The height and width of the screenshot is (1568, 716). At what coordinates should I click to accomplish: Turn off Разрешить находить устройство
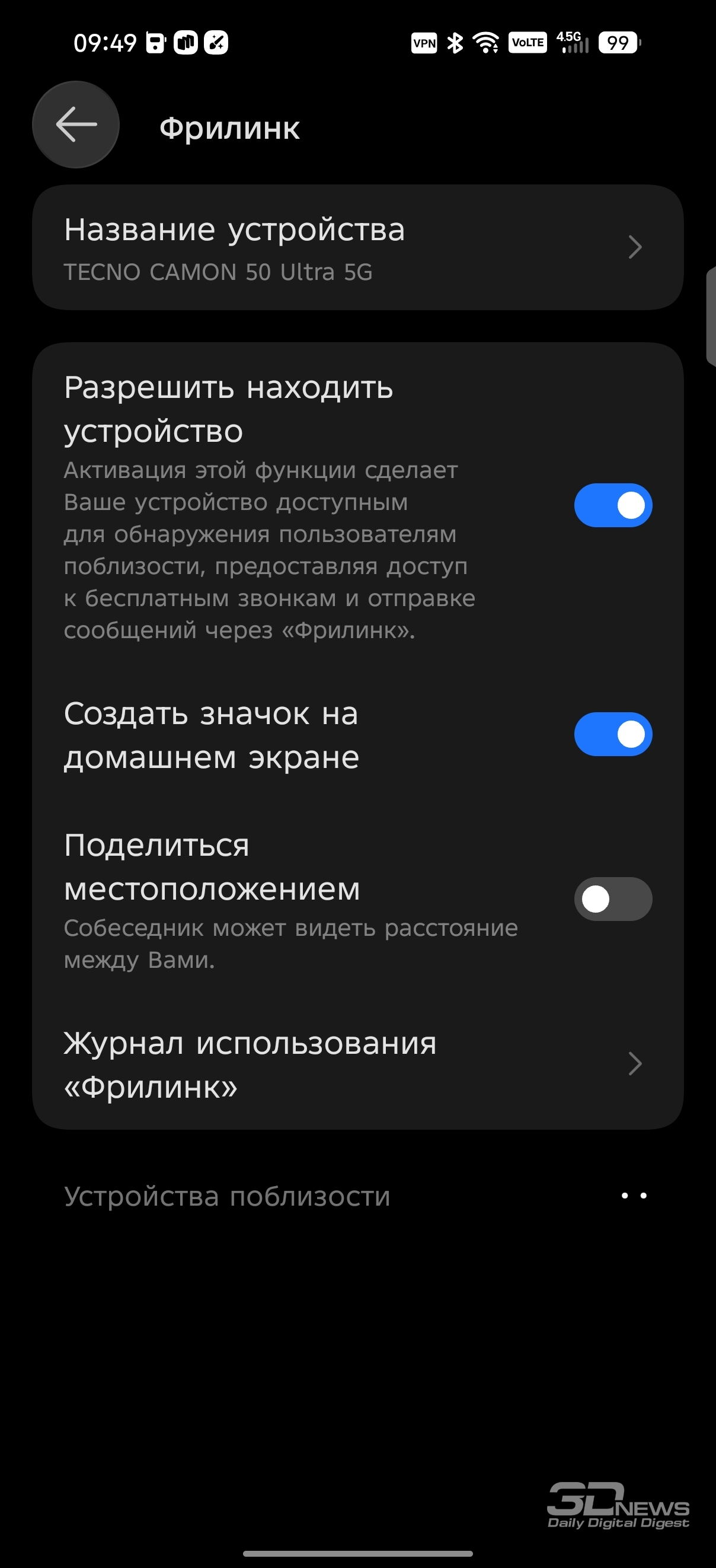click(x=613, y=505)
